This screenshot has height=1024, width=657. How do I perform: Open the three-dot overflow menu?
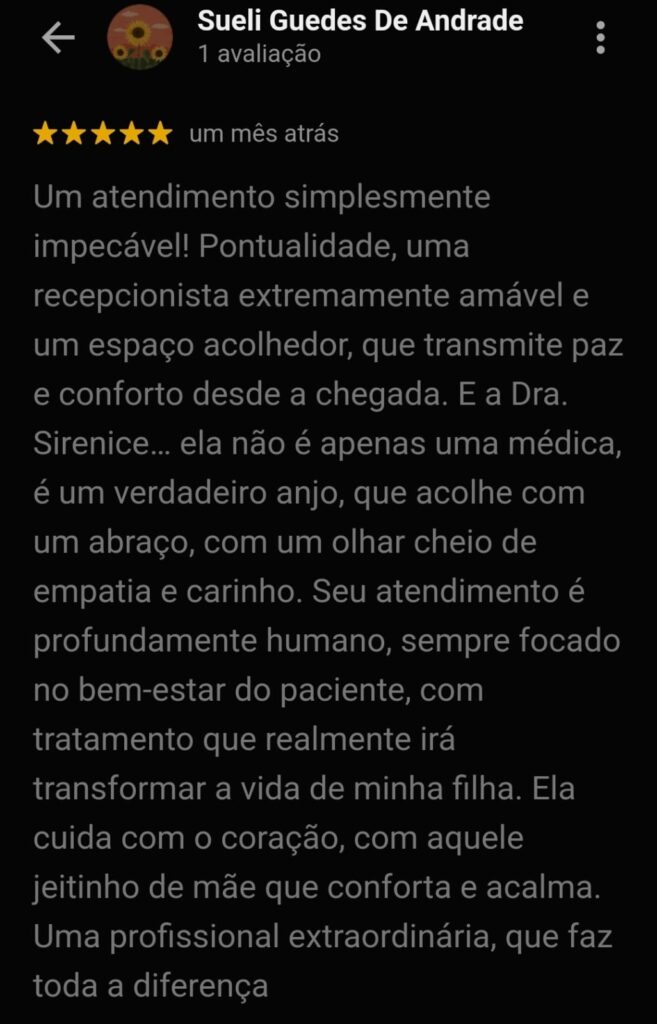pos(600,37)
